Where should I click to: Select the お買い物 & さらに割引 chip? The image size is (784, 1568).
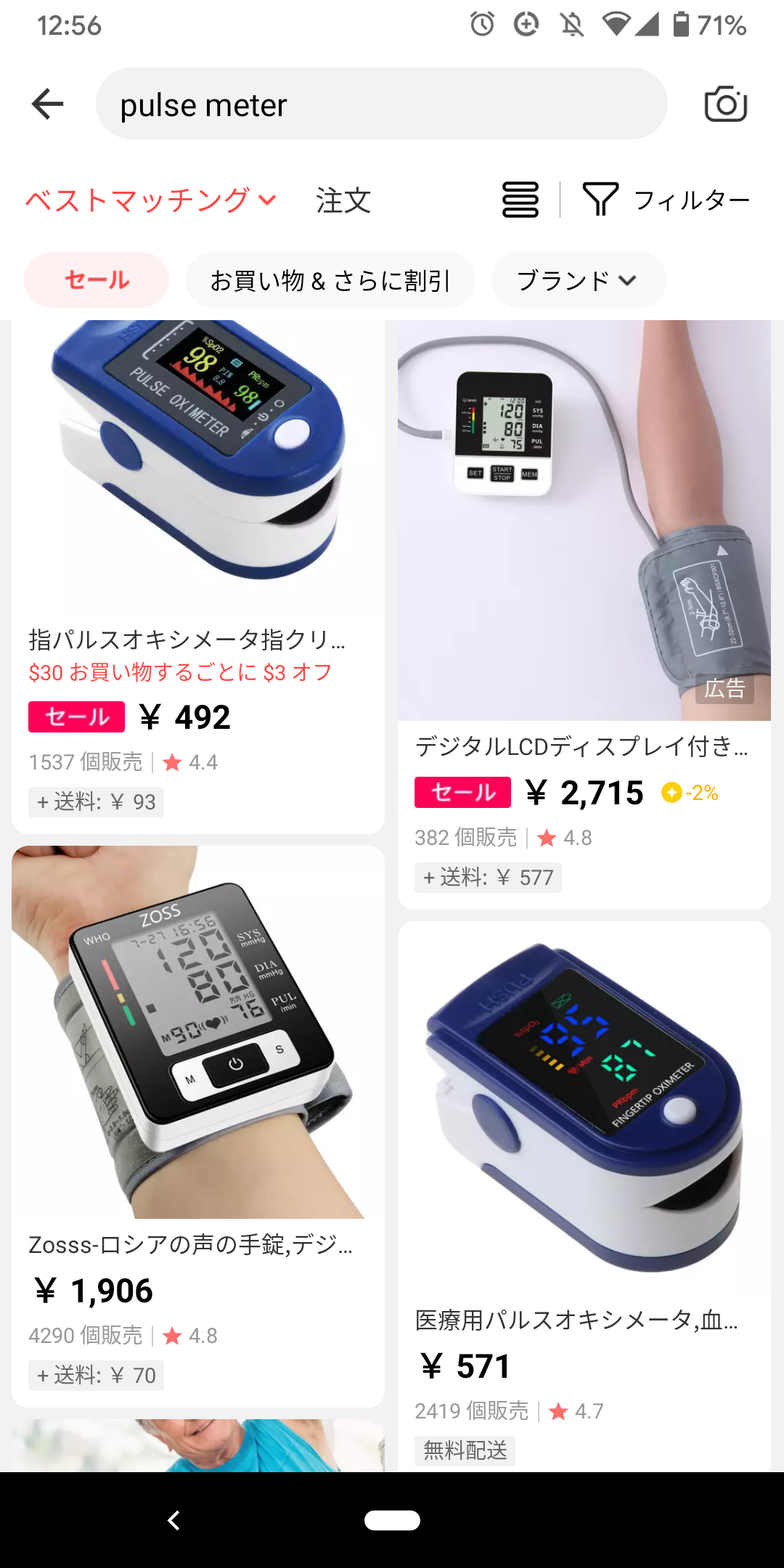(330, 280)
